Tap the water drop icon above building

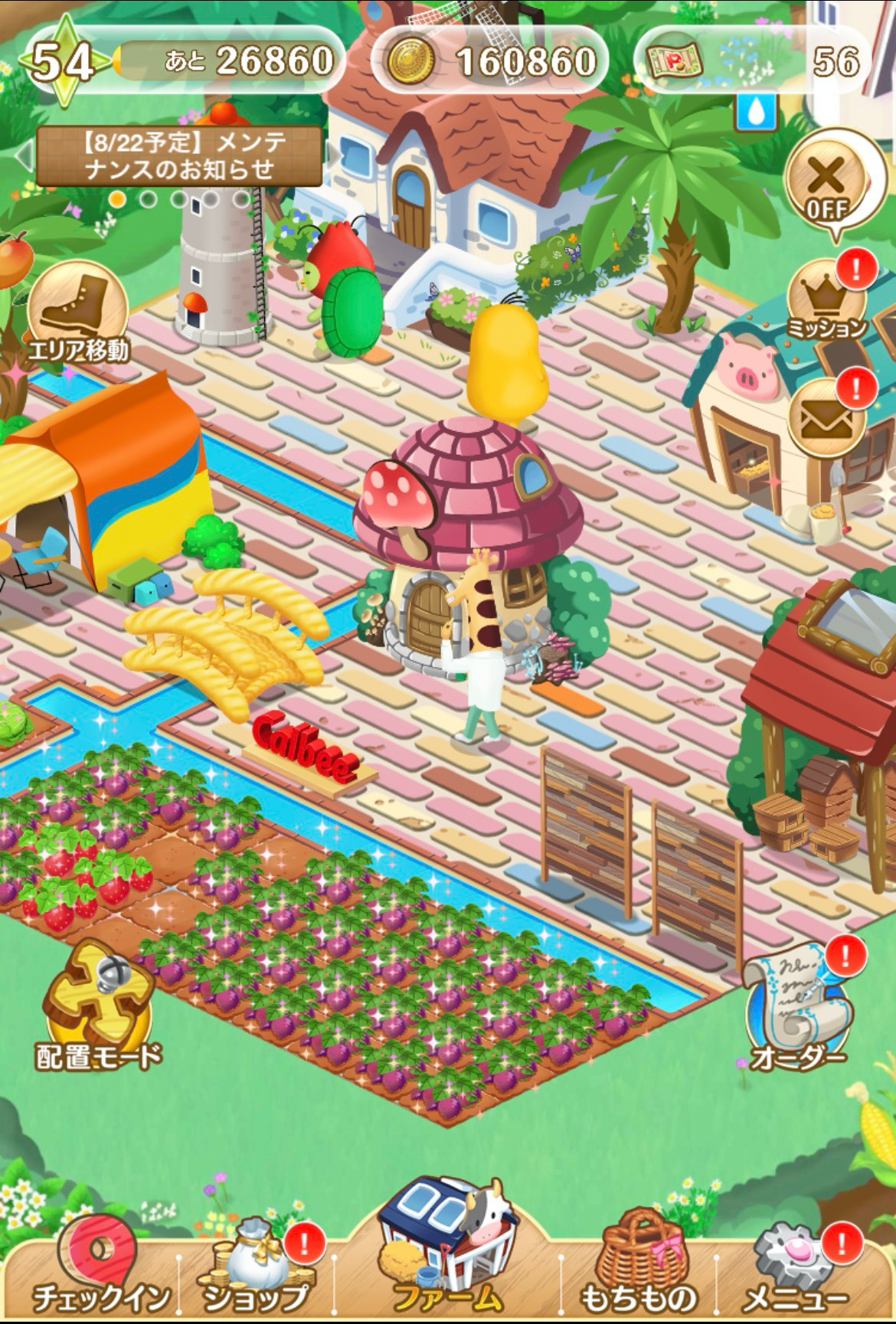[x=757, y=112]
